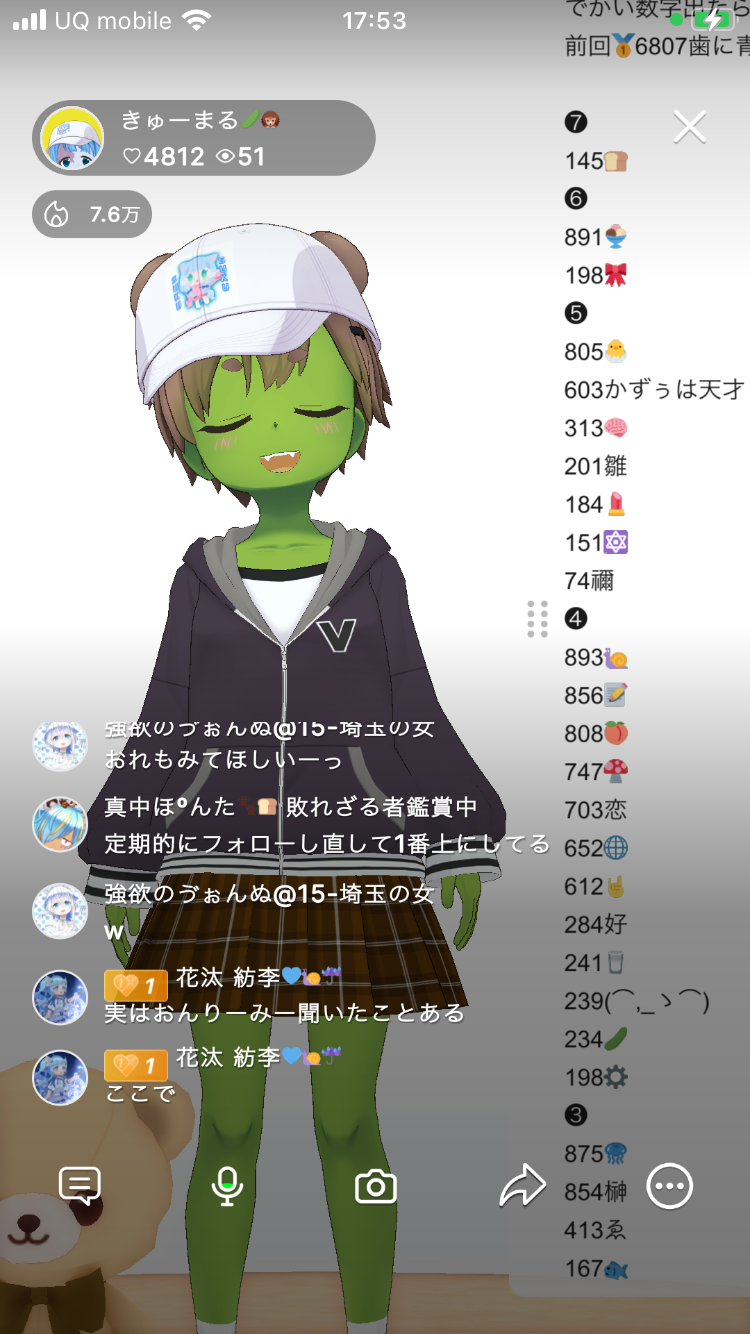Image resolution: width=750 pixels, height=1334 pixels.
Task: Open the more options menu
Action: point(669,1187)
